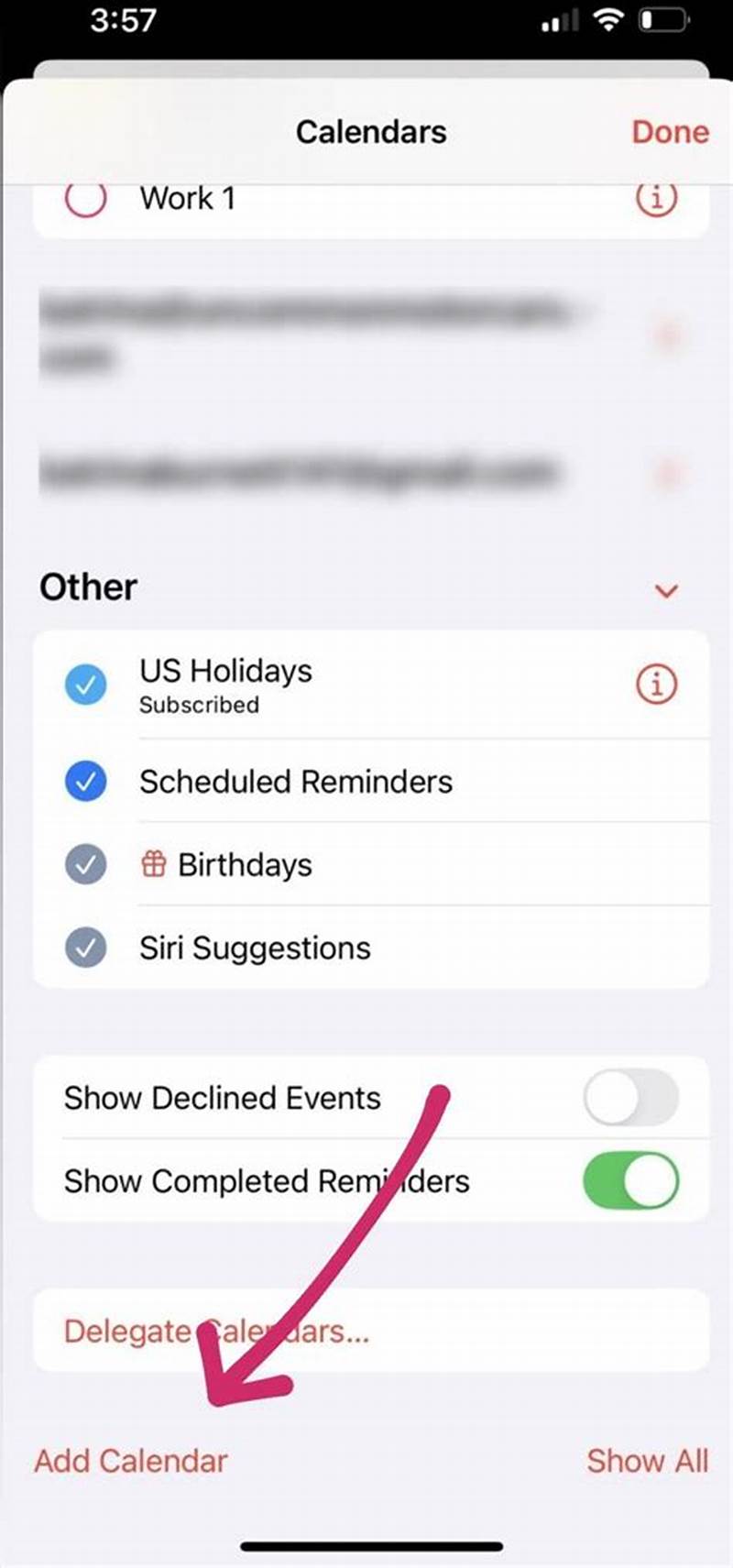Open Add Calendar
The image size is (733, 1568).
[130, 1461]
